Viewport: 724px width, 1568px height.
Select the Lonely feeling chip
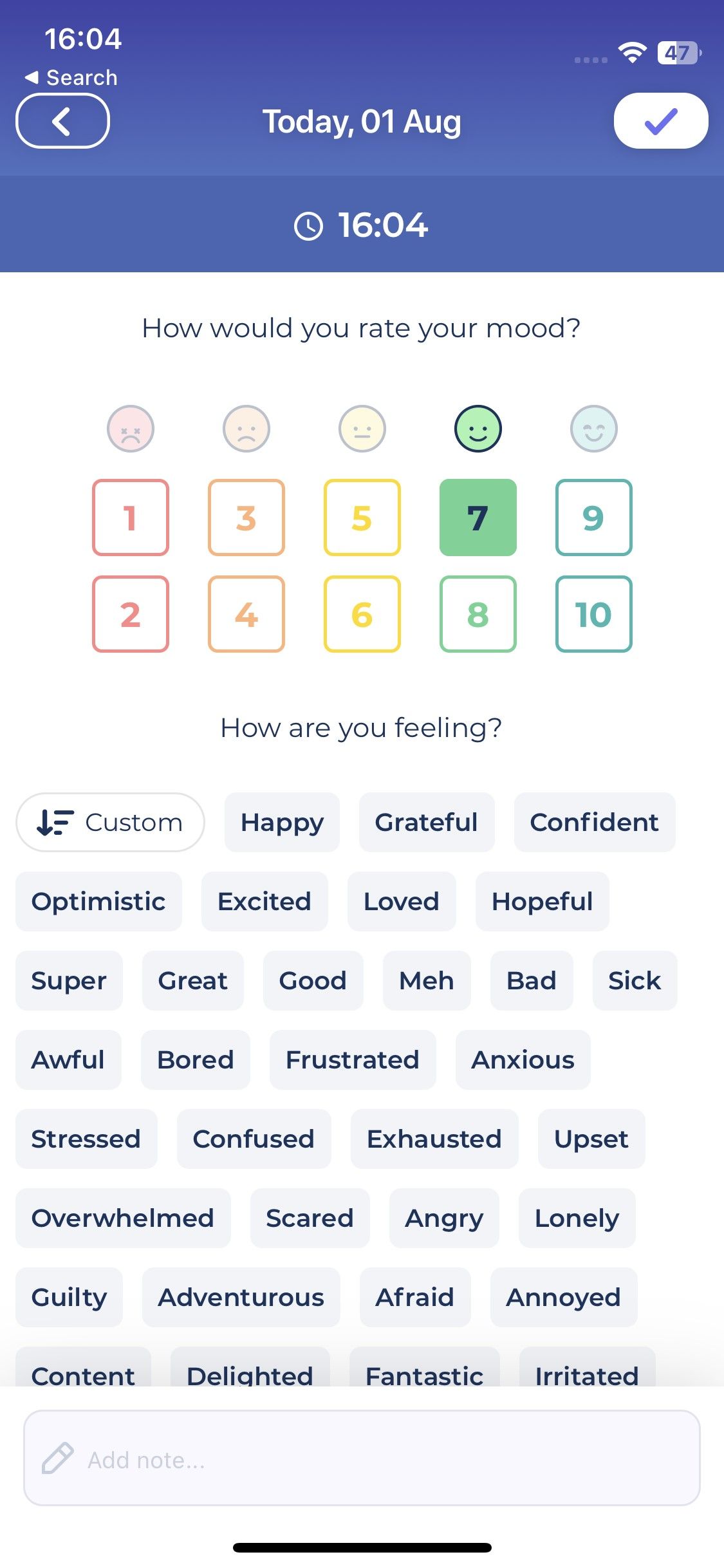pos(576,1218)
